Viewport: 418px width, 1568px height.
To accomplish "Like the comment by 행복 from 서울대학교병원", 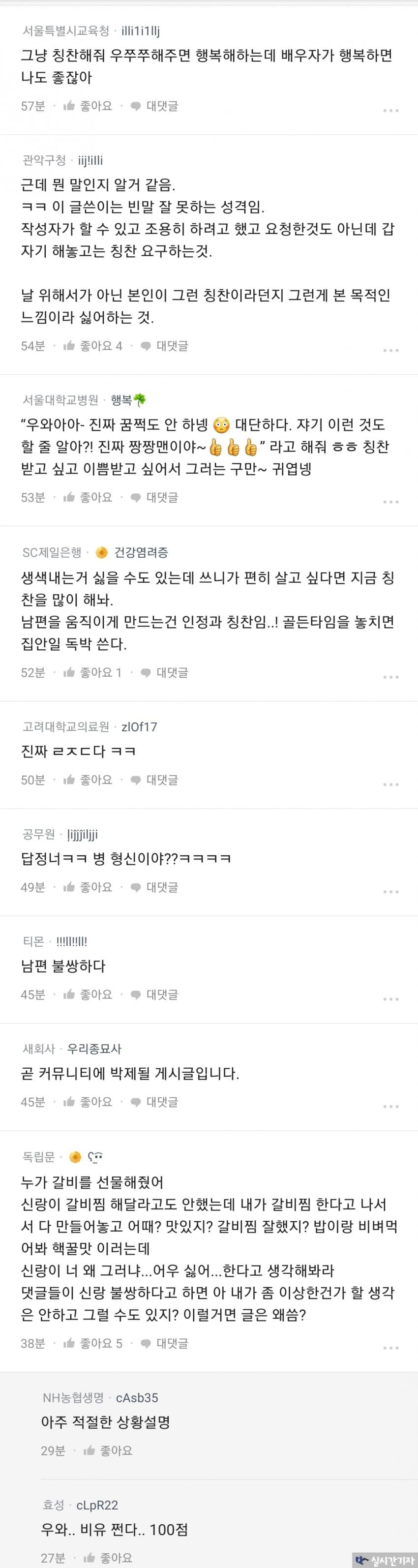I will (88, 497).
